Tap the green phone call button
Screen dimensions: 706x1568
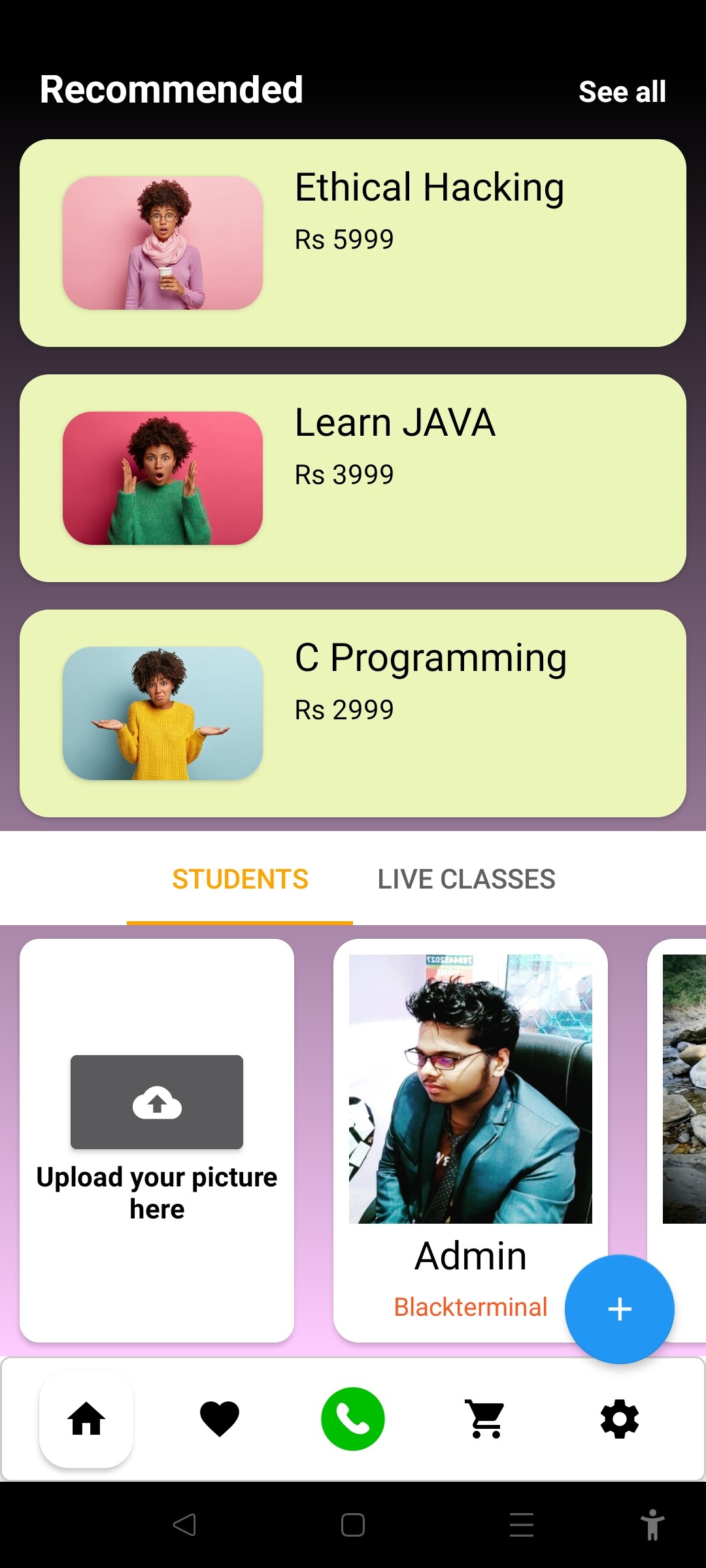[353, 1419]
